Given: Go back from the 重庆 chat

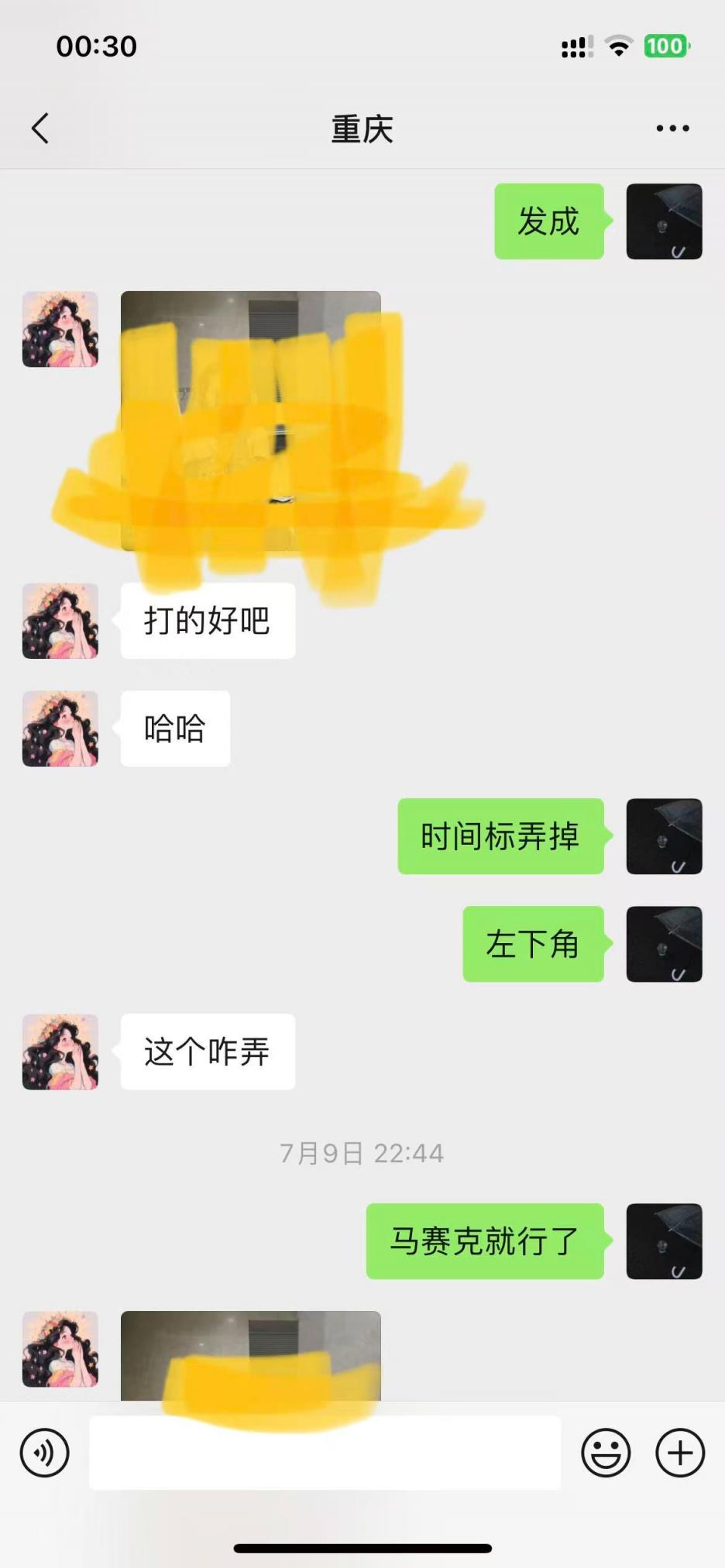Looking at the screenshot, I should (x=40, y=129).
